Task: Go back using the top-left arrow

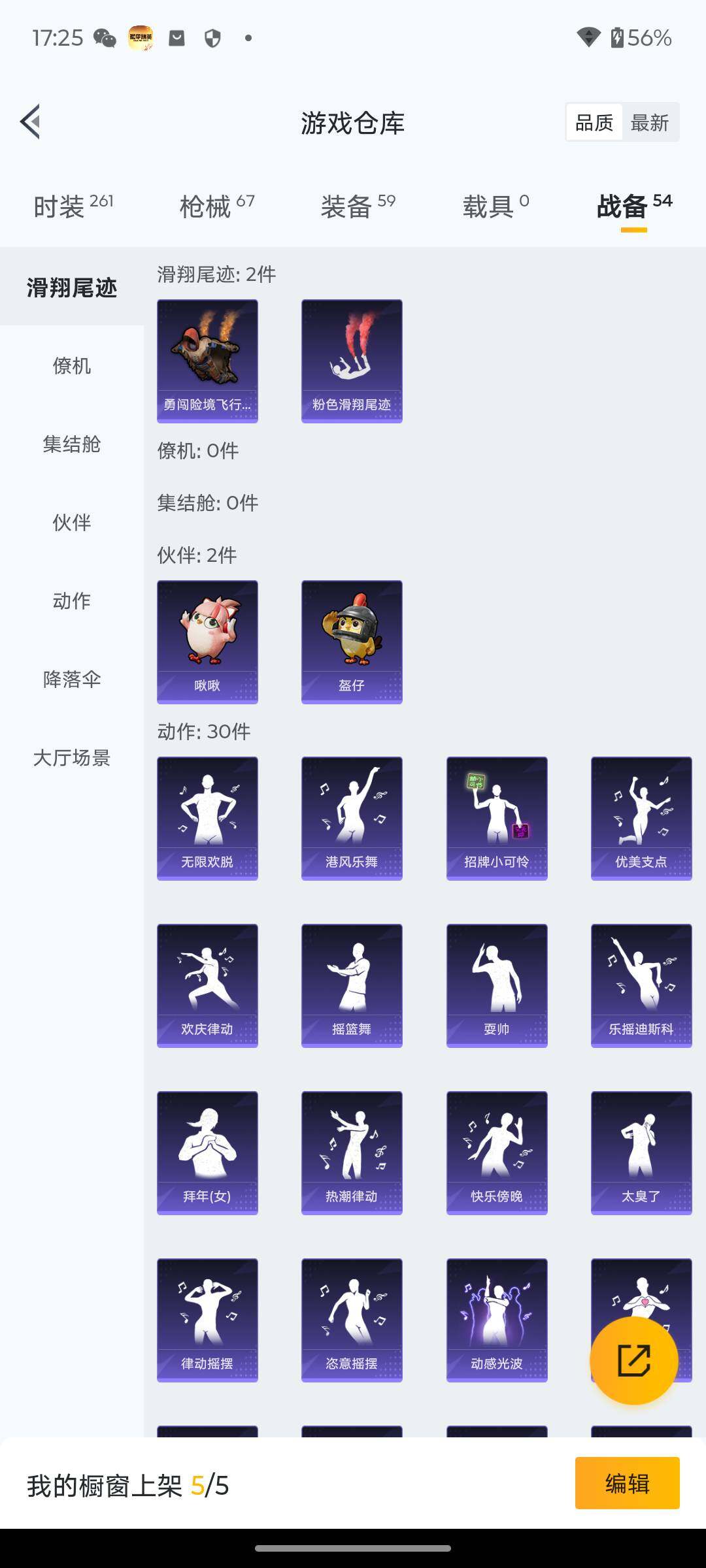Action: click(30, 122)
